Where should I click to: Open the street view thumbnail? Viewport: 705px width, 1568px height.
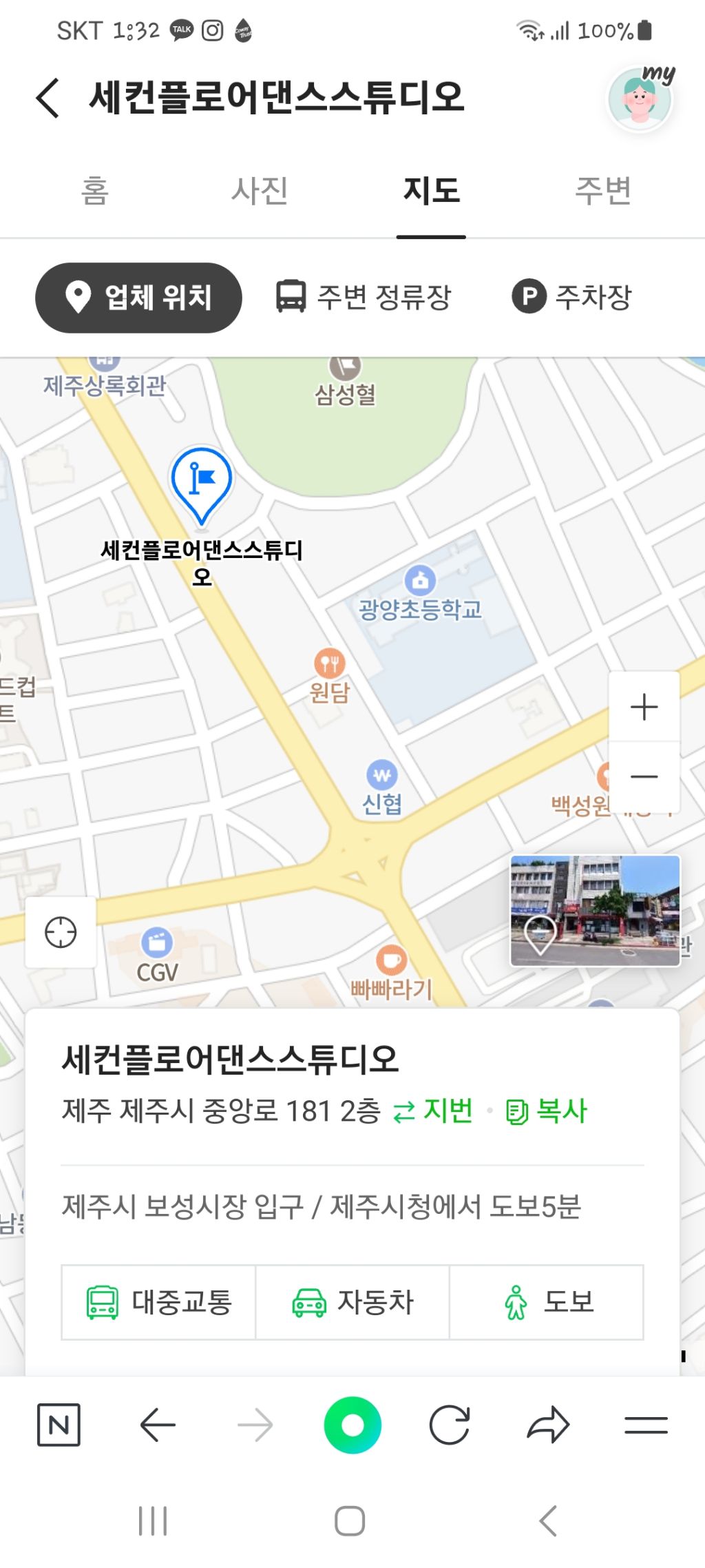coord(595,910)
